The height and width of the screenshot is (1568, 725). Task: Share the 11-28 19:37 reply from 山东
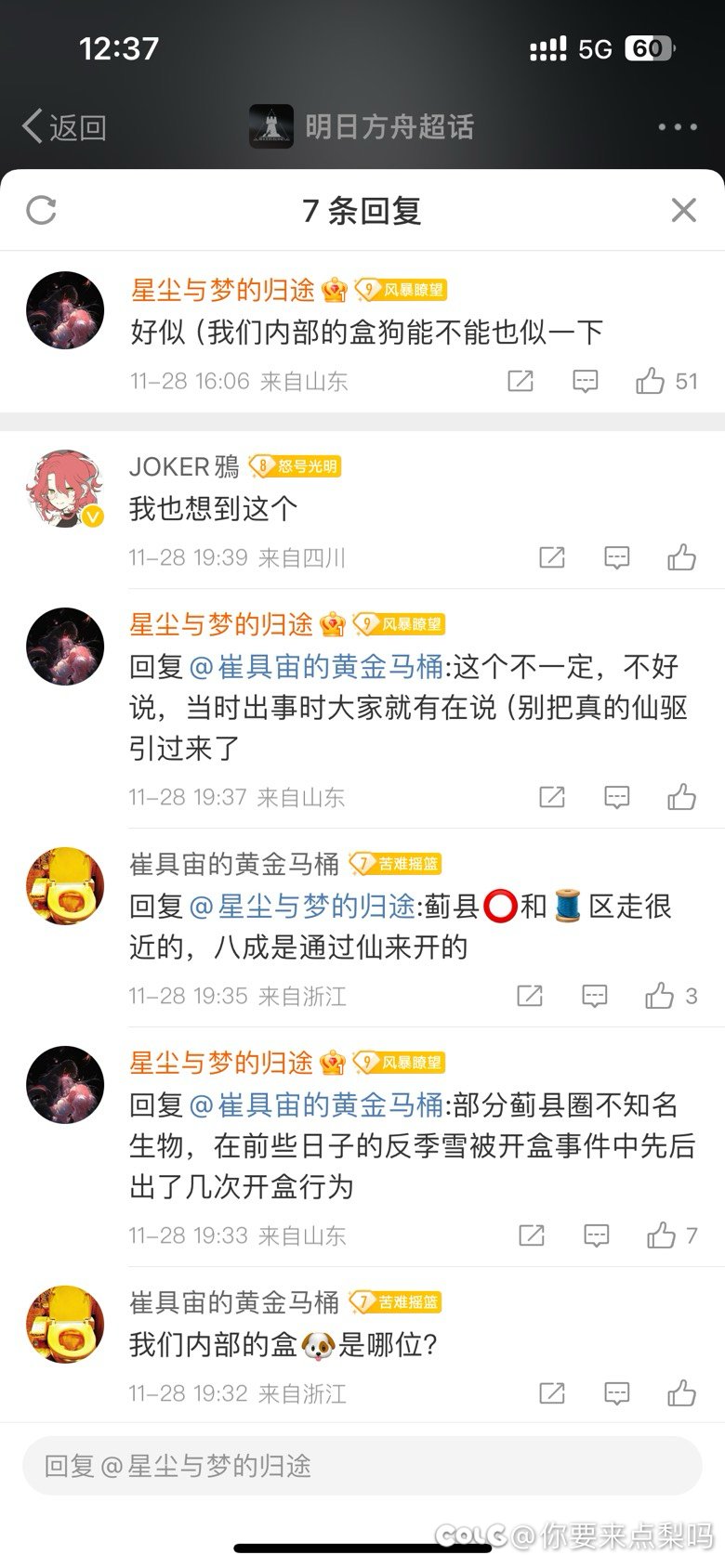pyautogui.click(x=552, y=797)
